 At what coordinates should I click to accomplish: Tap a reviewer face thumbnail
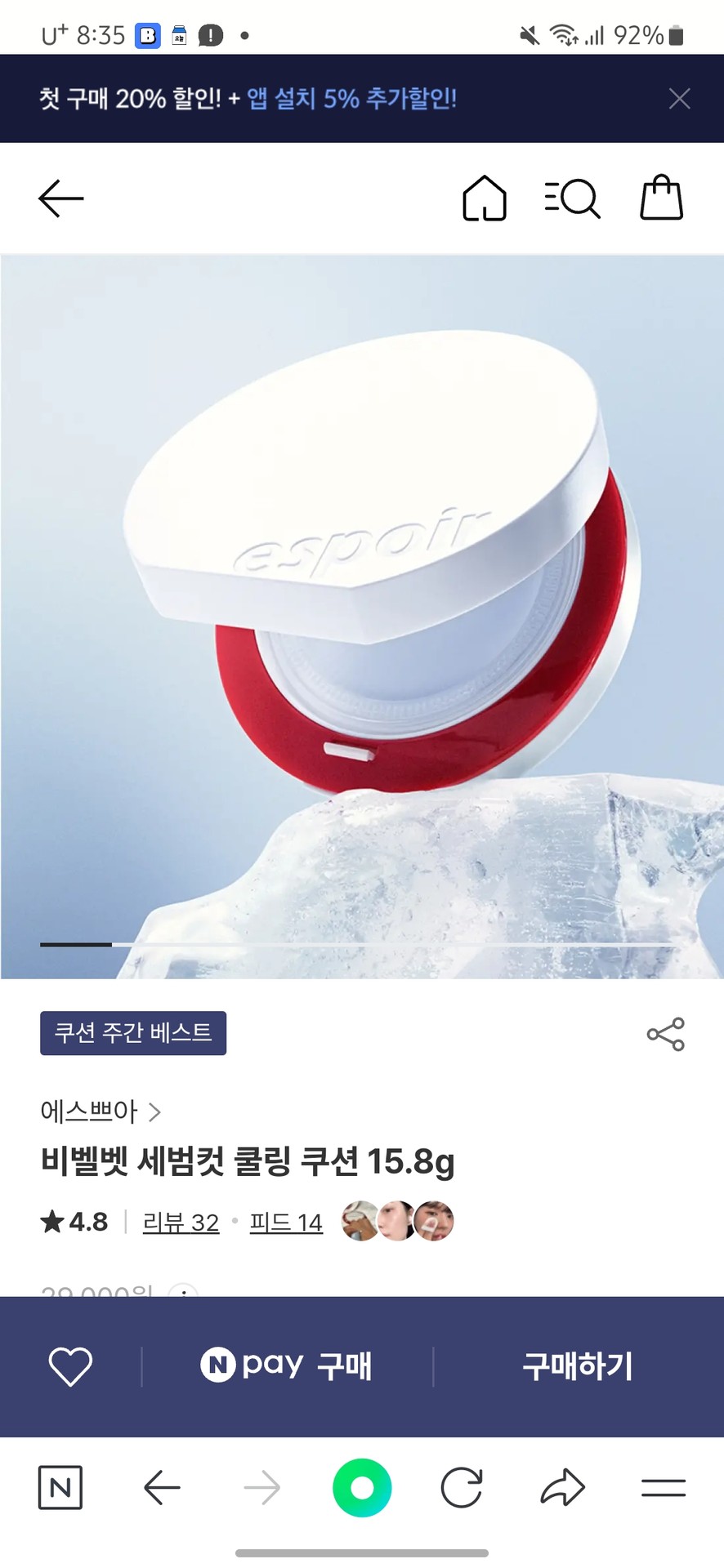point(396,1220)
